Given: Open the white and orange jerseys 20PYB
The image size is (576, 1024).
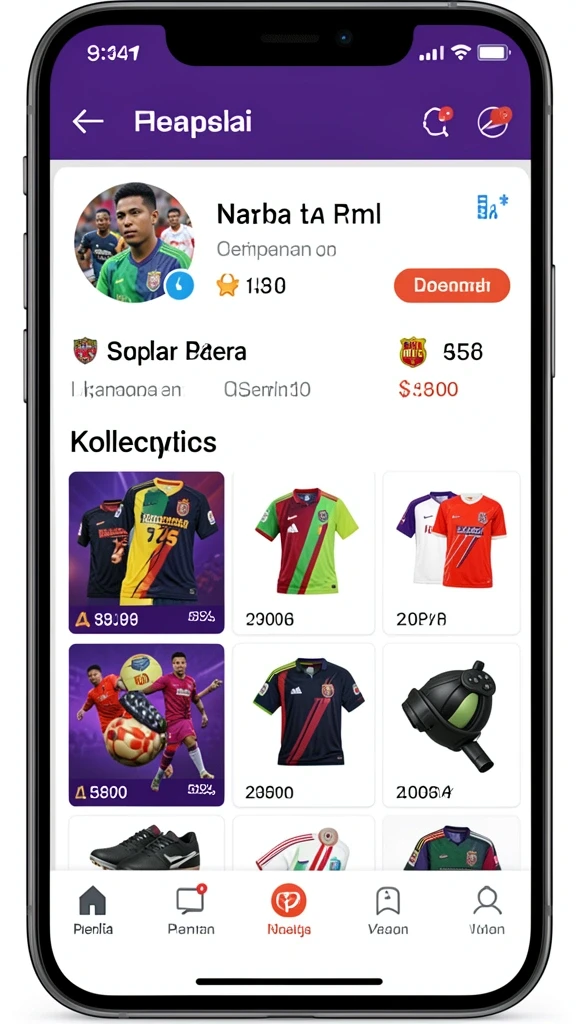Looking at the screenshot, I should tap(451, 552).
